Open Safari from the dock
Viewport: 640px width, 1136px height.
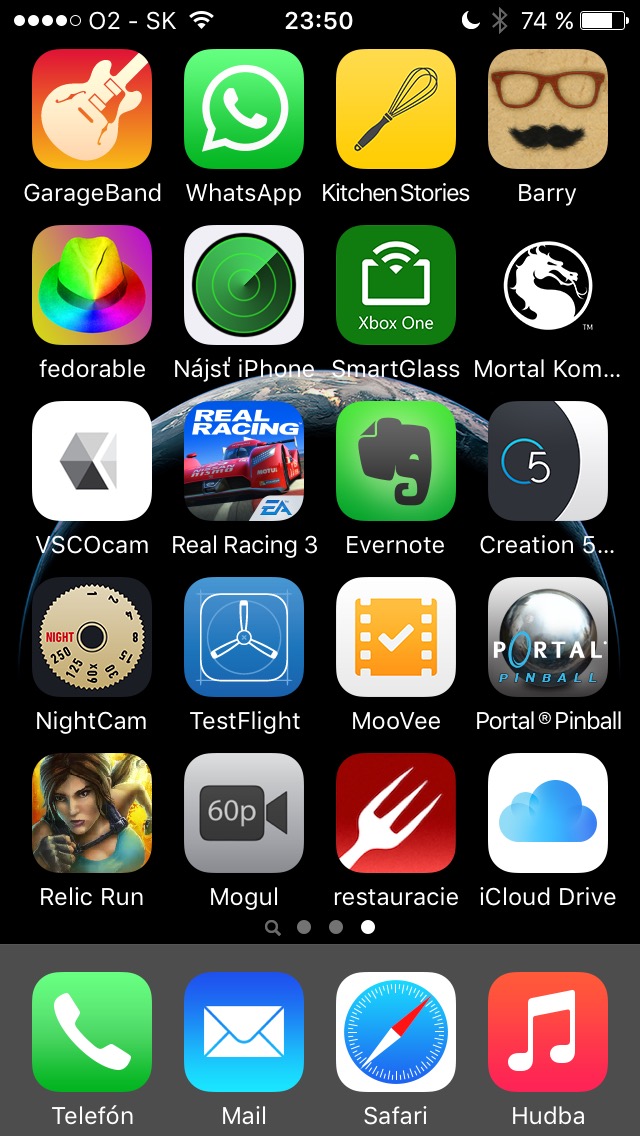(396, 1032)
